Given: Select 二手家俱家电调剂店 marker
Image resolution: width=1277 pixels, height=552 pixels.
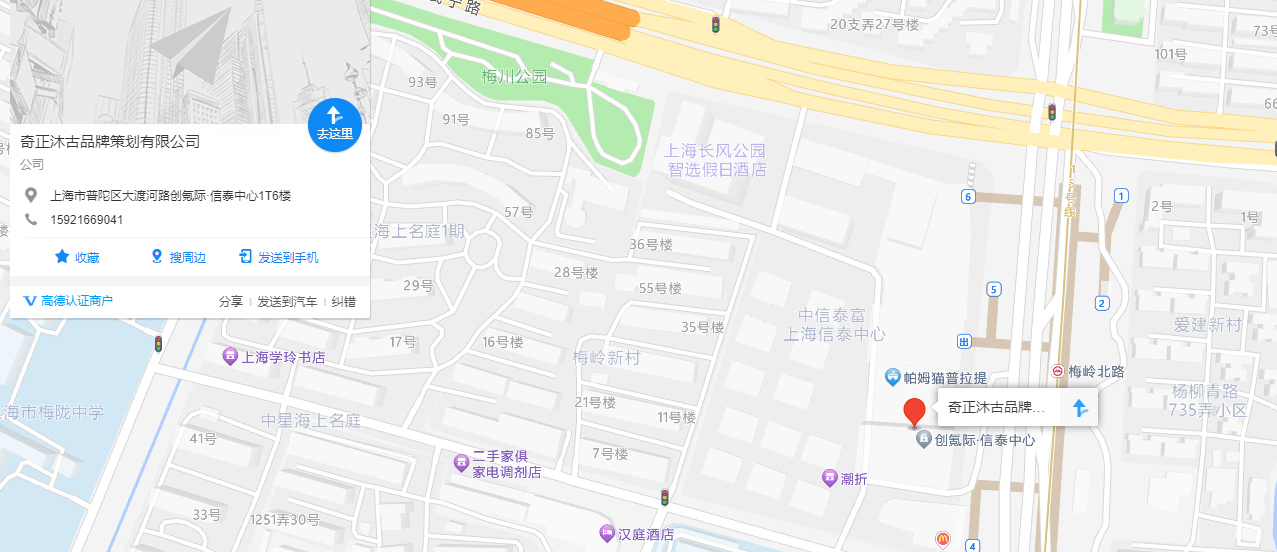Looking at the screenshot, I should 461,463.
